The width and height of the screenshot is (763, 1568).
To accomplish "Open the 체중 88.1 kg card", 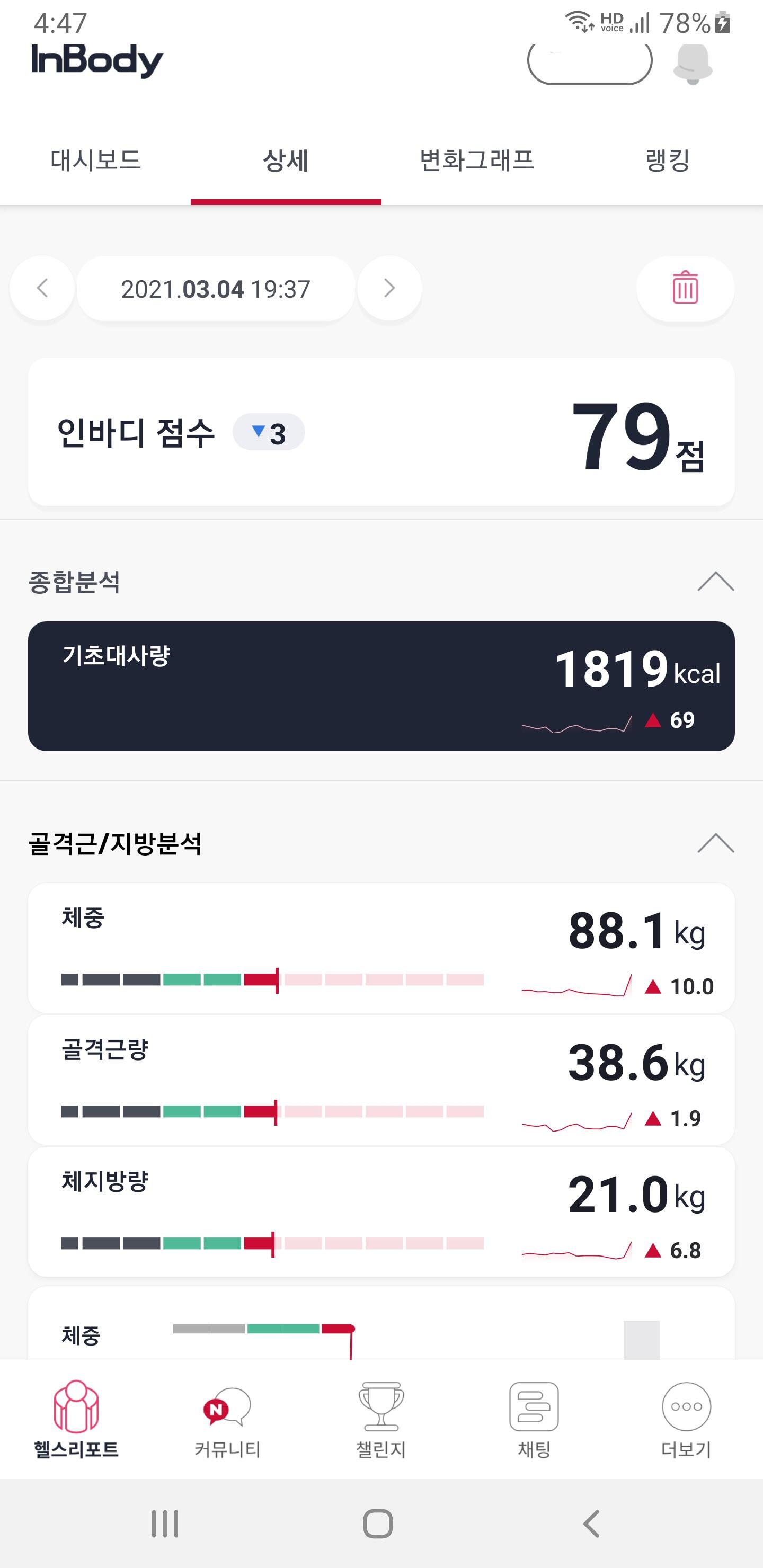I will (x=381, y=948).
